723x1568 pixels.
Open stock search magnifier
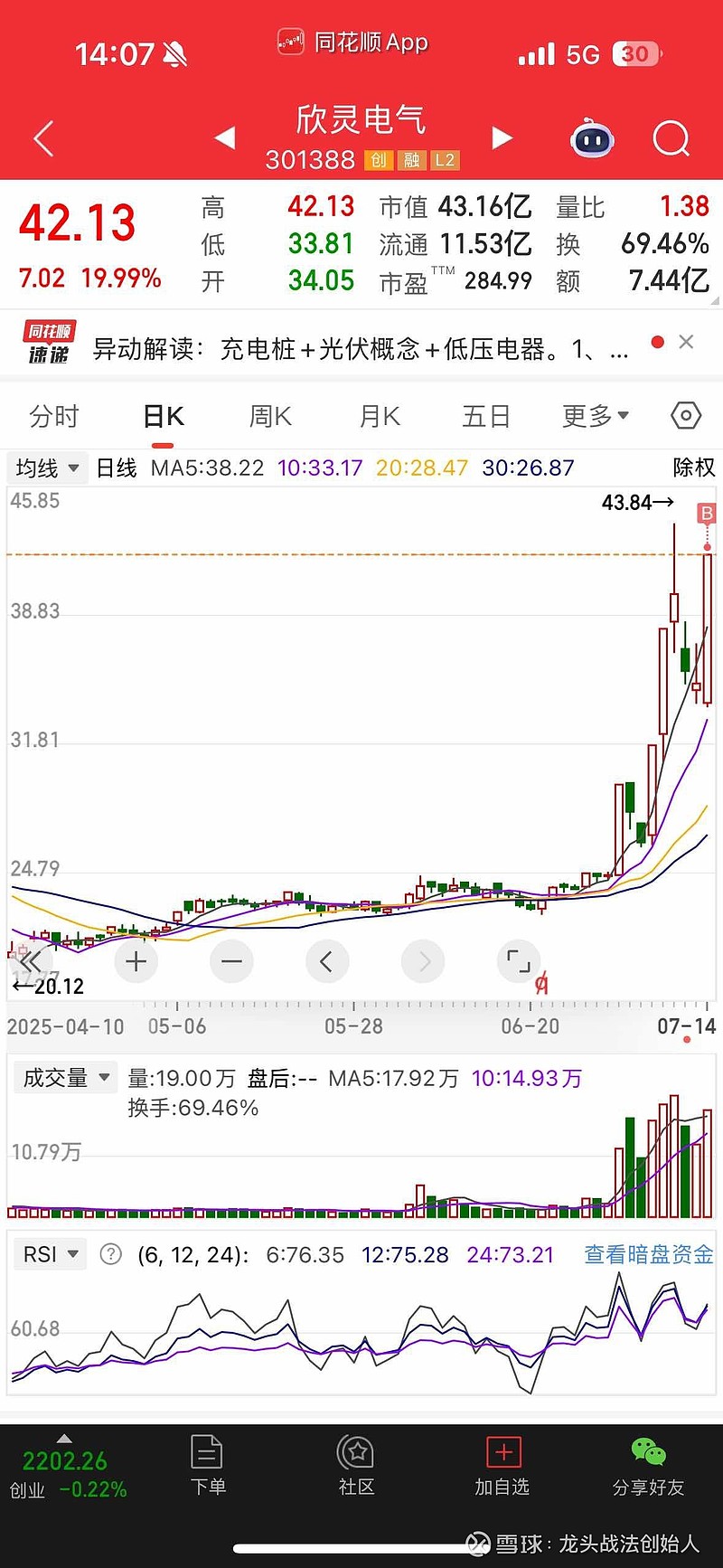pos(671,139)
